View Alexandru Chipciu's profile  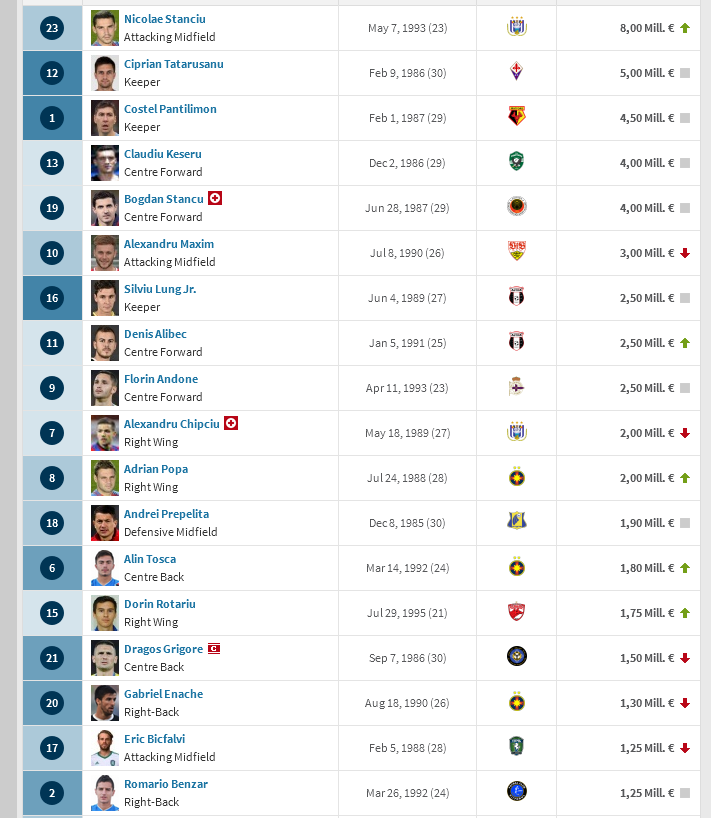click(171, 424)
